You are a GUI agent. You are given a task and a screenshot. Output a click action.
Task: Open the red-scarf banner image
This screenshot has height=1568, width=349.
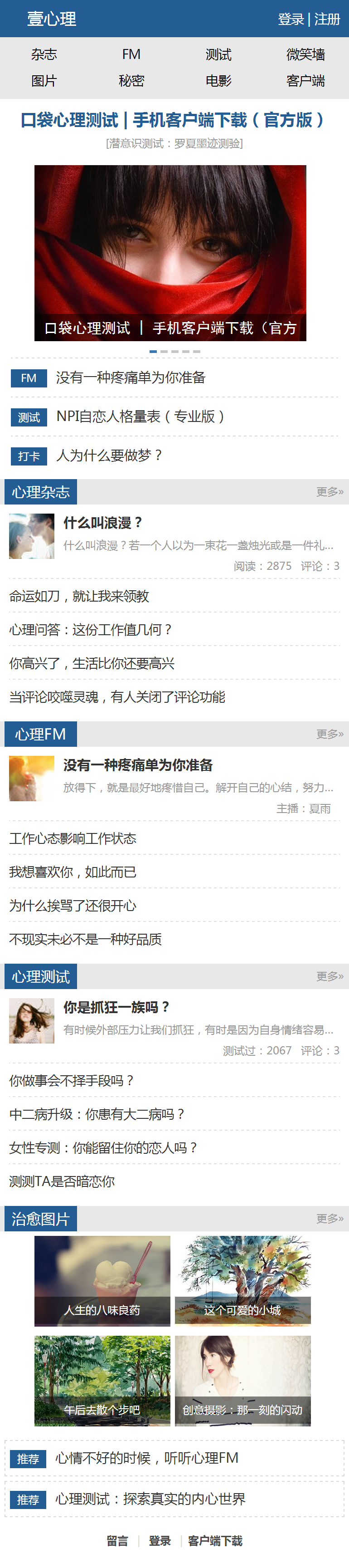point(170,244)
